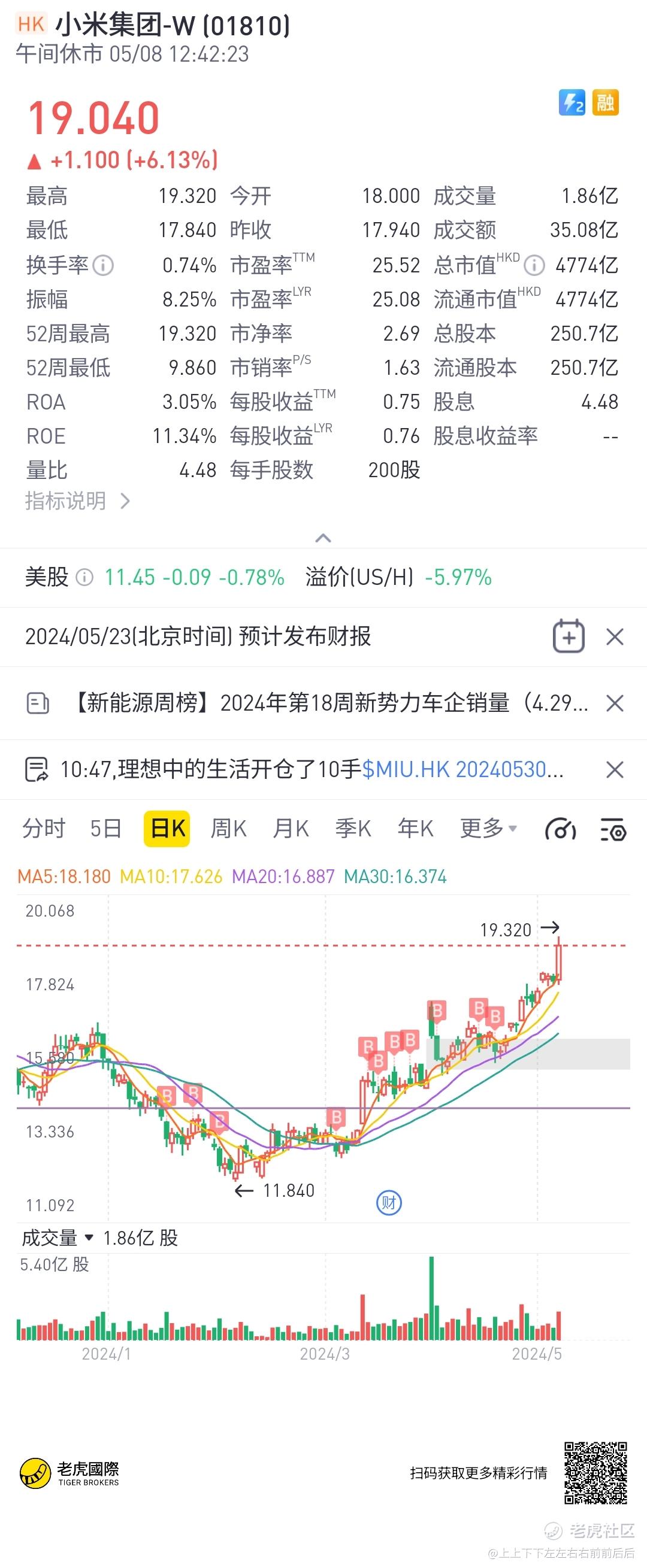Open the 月K chart tab
Image resolution: width=647 pixels, height=1568 pixels.
291,829
